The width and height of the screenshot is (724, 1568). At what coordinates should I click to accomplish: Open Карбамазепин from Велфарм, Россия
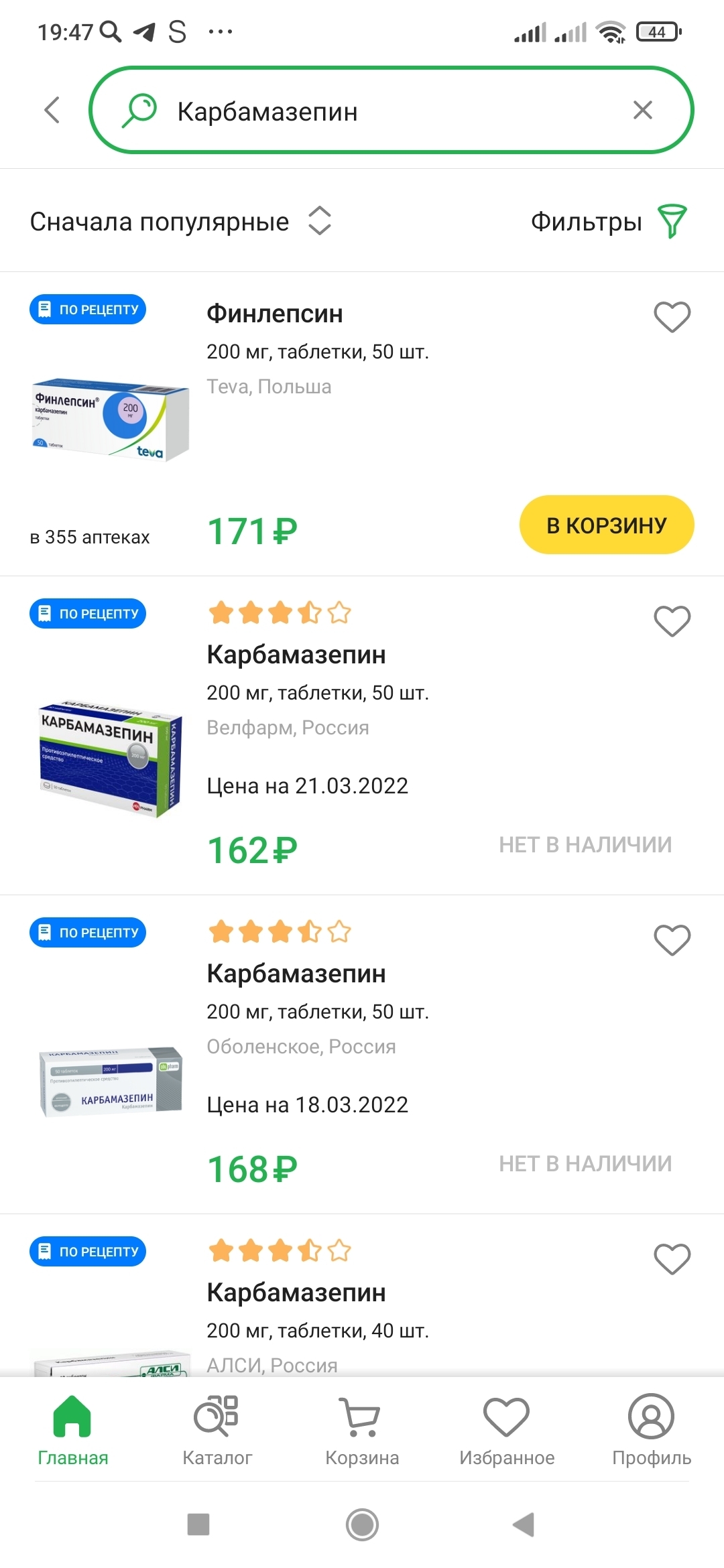(296, 655)
